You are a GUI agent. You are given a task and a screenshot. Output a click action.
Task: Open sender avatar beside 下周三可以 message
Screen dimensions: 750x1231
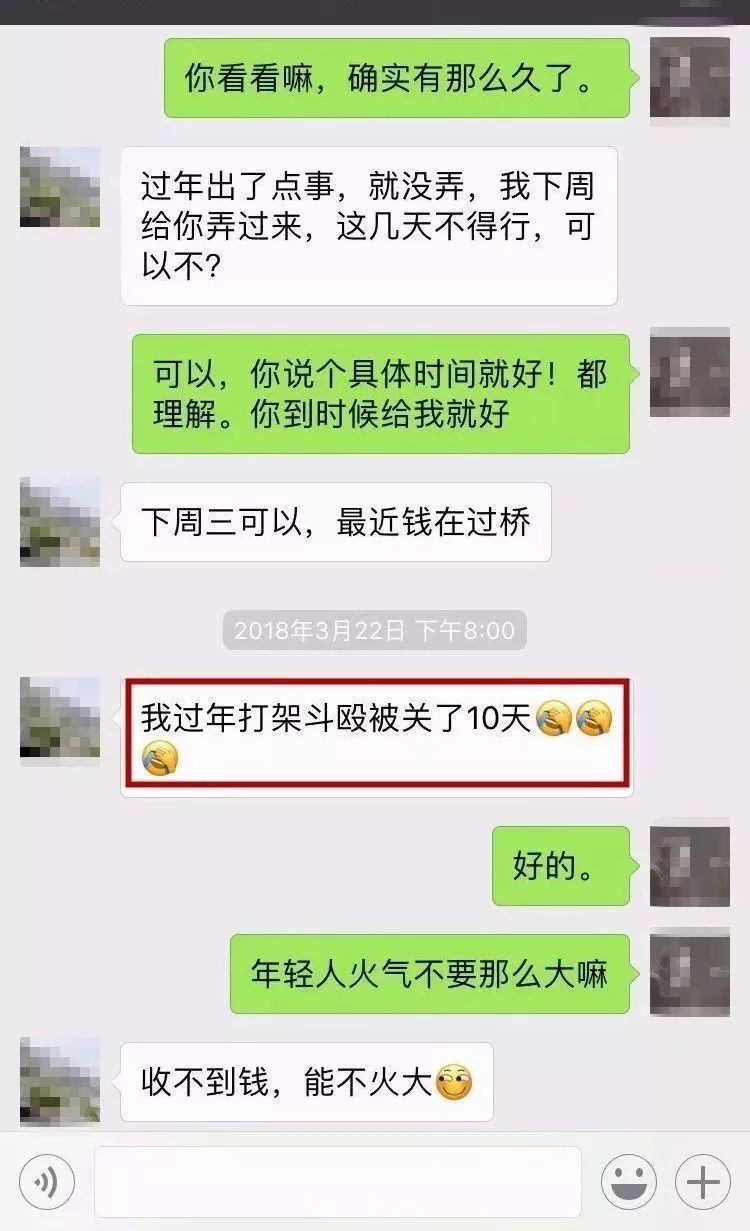(x=60, y=522)
